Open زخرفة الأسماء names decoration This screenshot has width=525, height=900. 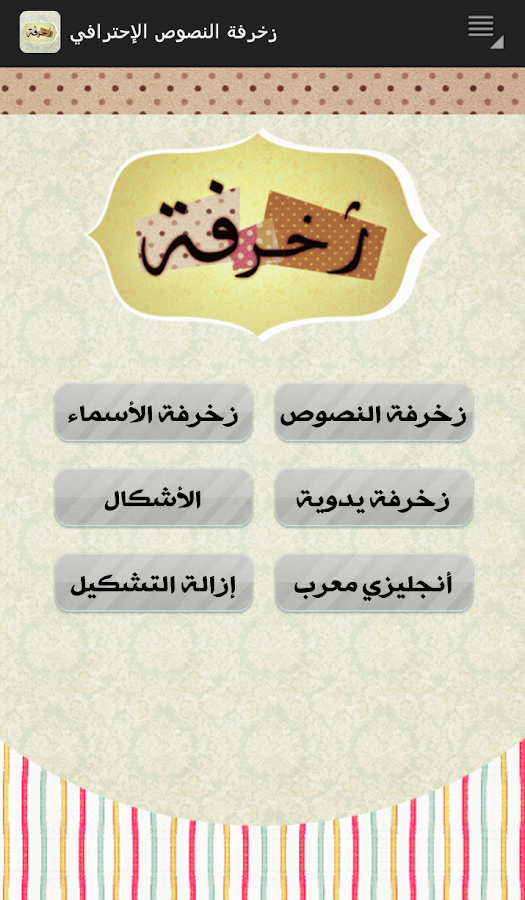click(154, 413)
